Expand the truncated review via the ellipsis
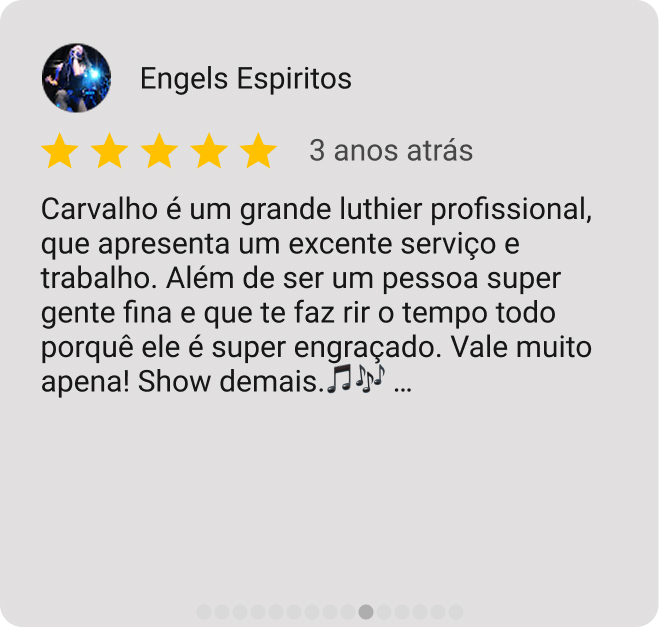The height and width of the screenshot is (627, 659). click(403, 386)
